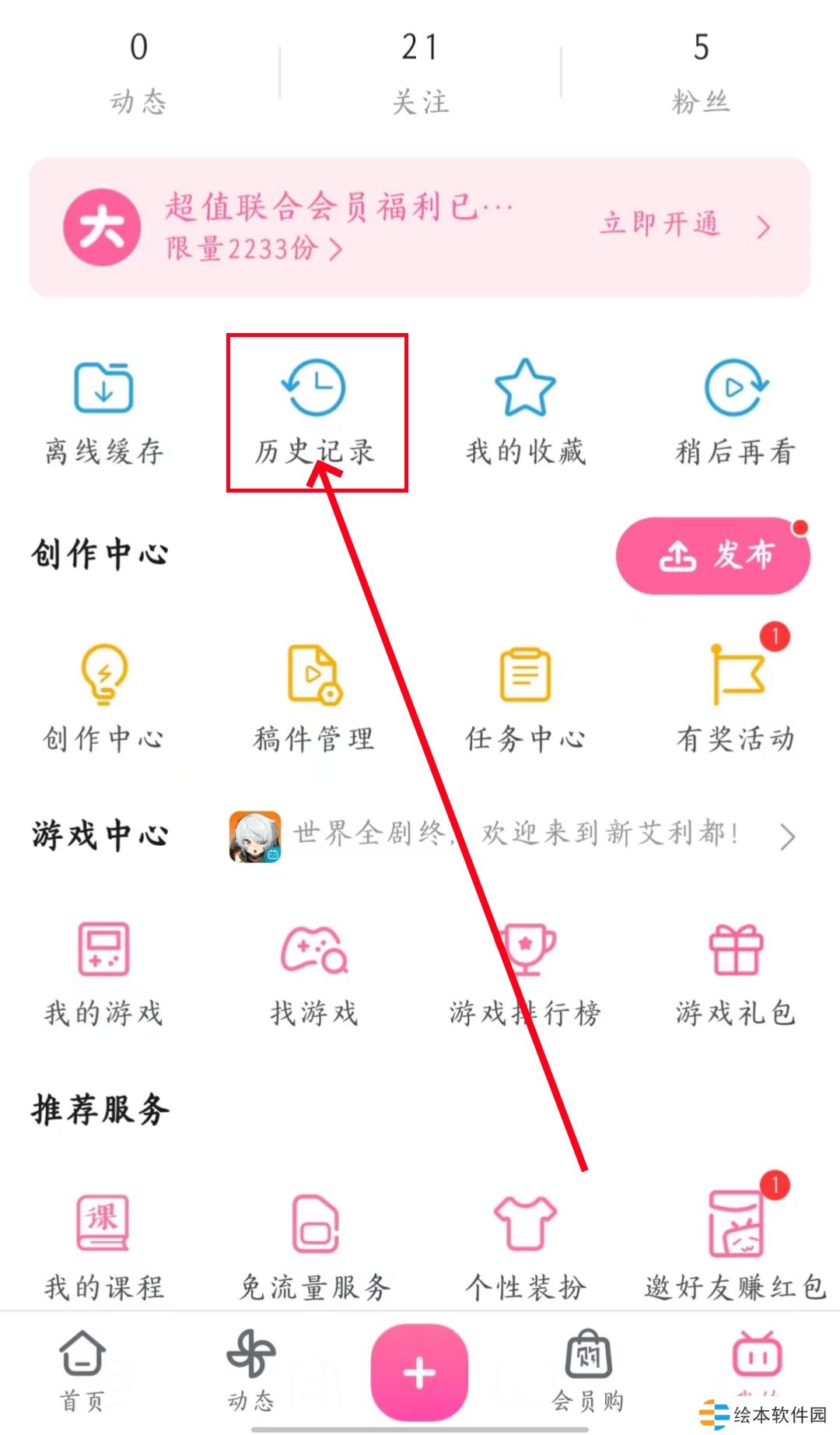
Task: Open the 游戏中心 promo about 新艾利都
Action: coord(513,835)
